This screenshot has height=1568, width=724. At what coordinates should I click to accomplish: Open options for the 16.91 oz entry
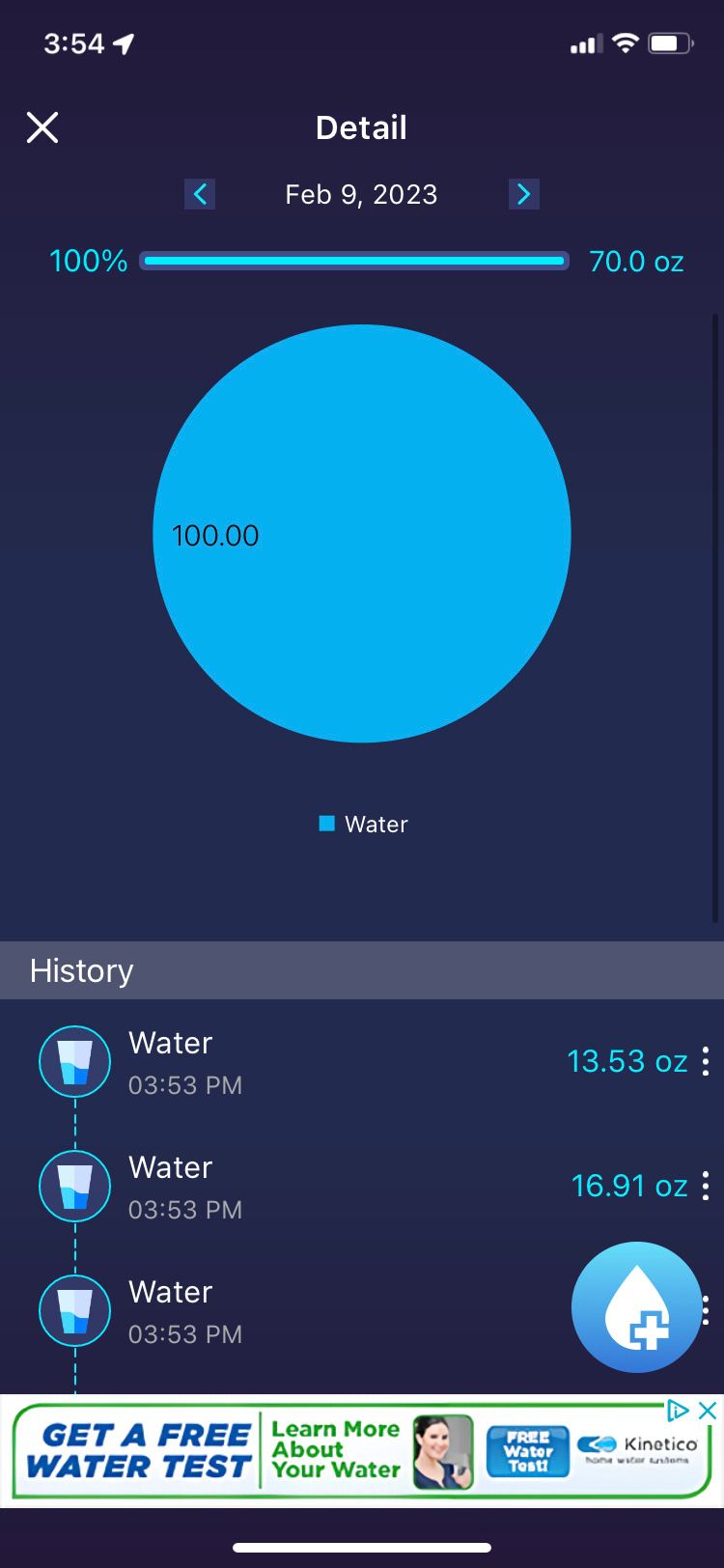point(708,1185)
